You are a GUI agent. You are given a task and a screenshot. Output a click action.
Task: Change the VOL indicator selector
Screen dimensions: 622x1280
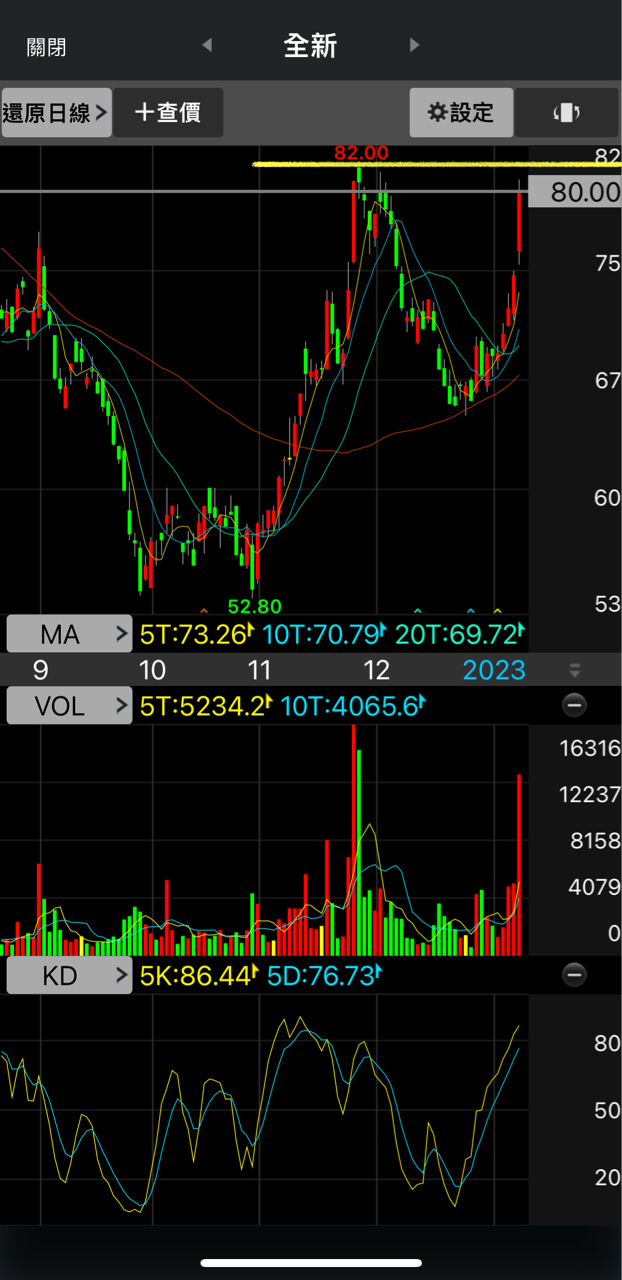click(x=69, y=706)
